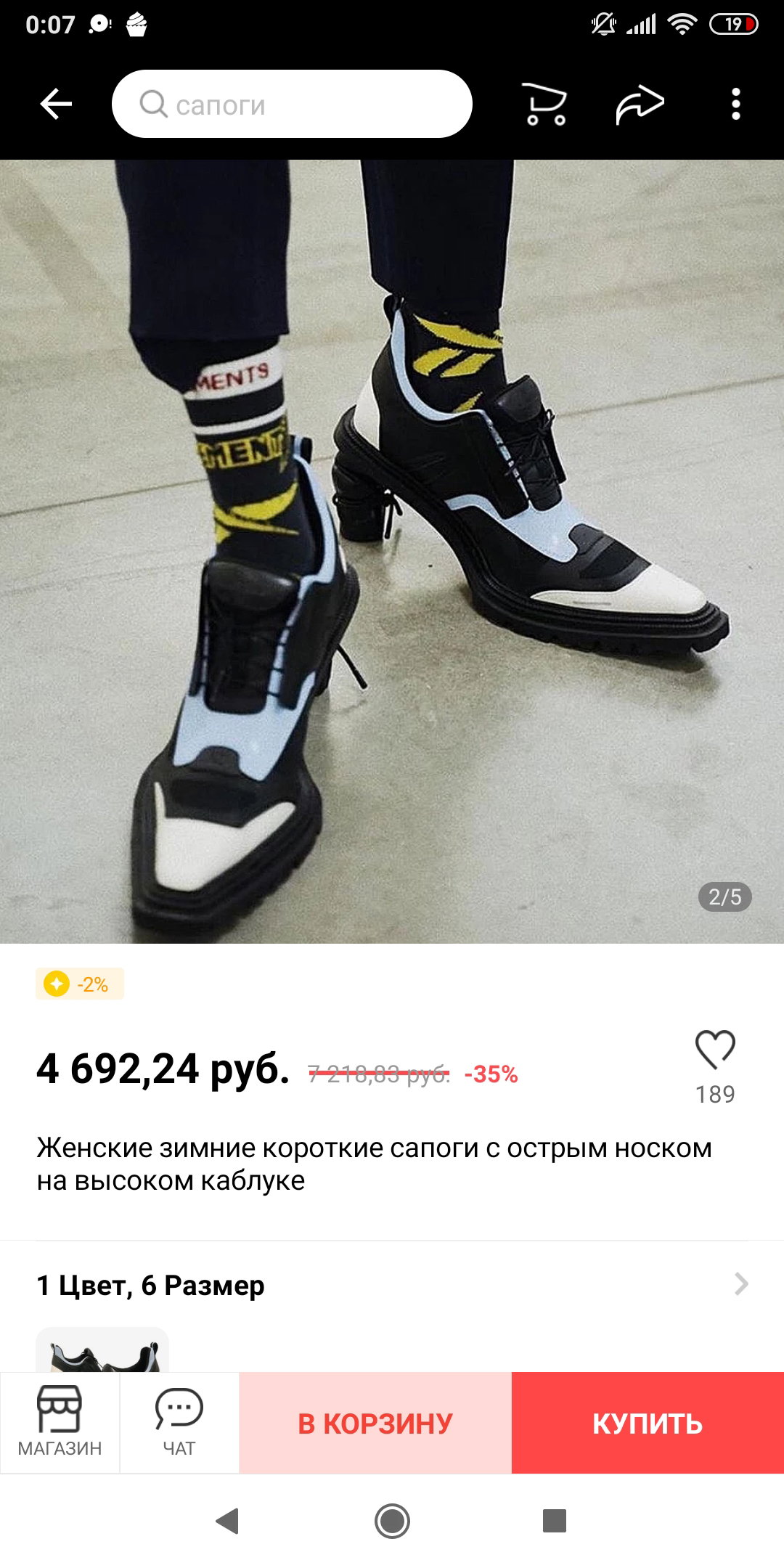
Task: Buy now with the КУПИТЬ button
Action: click(x=648, y=1423)
